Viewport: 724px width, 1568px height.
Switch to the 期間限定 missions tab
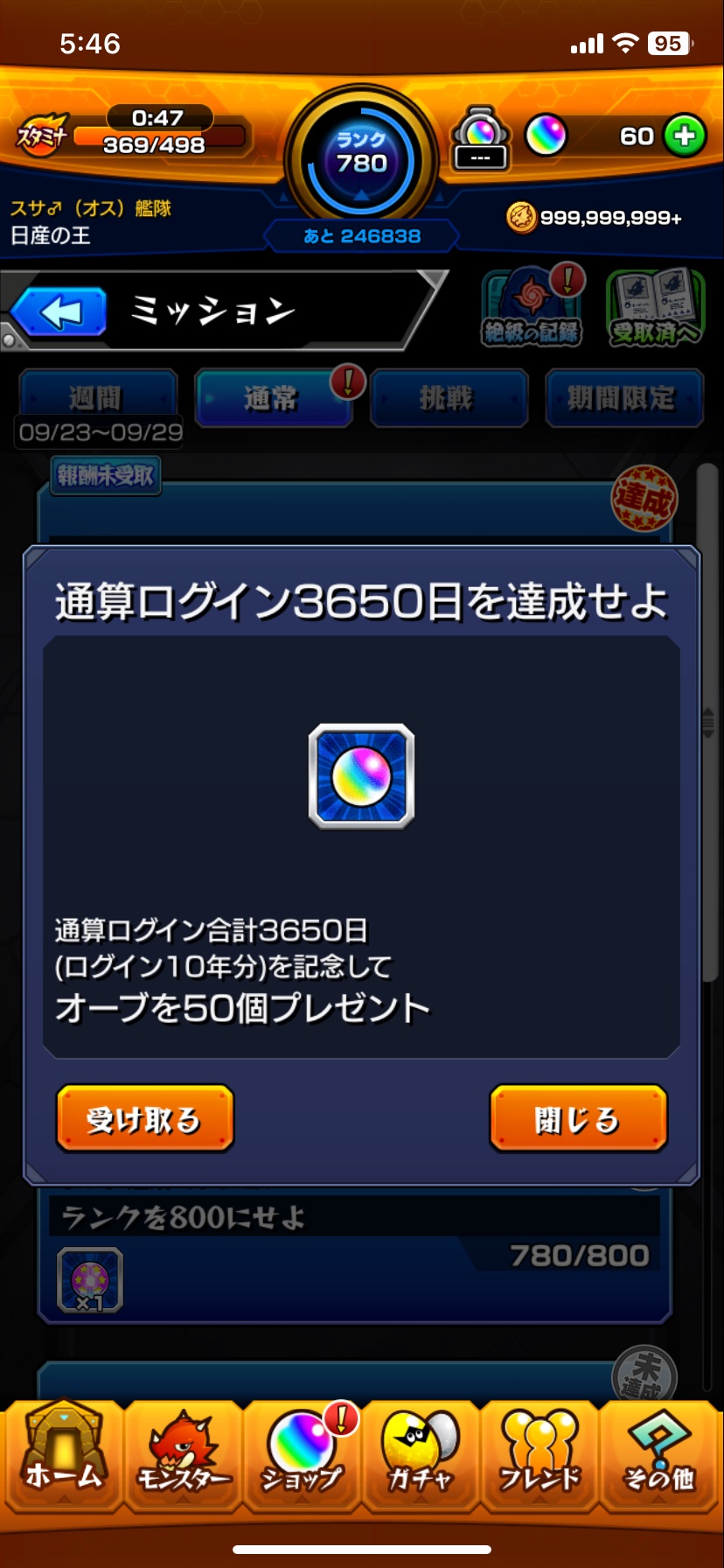(623, 399)
